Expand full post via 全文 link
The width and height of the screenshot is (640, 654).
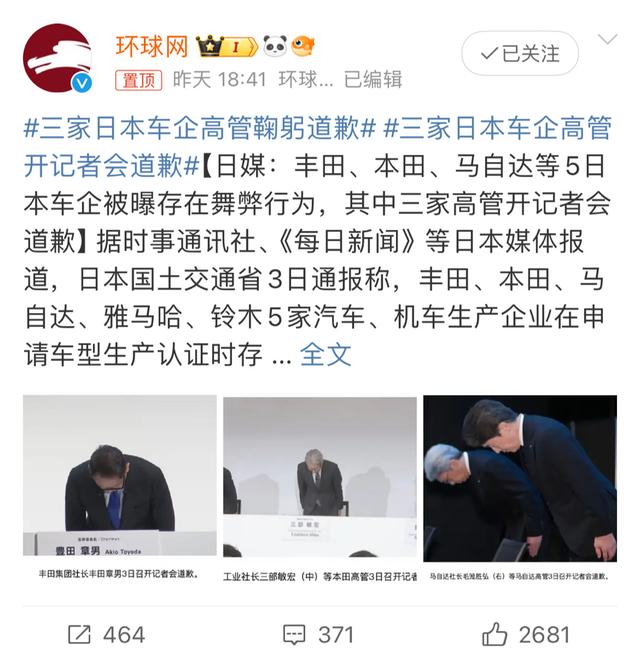(x=326, y=354)
